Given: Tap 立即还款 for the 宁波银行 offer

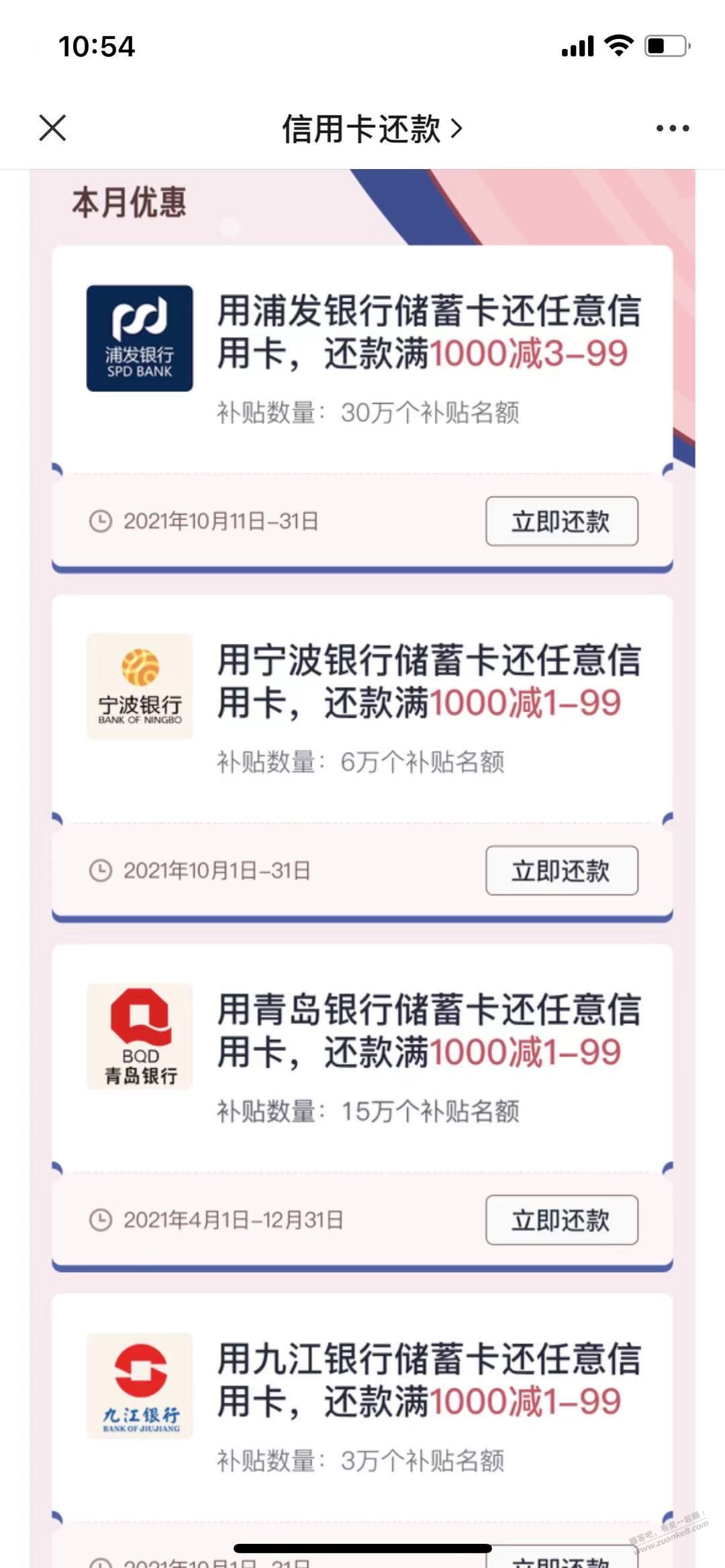Looking at the screenshot, I should 561,870.
